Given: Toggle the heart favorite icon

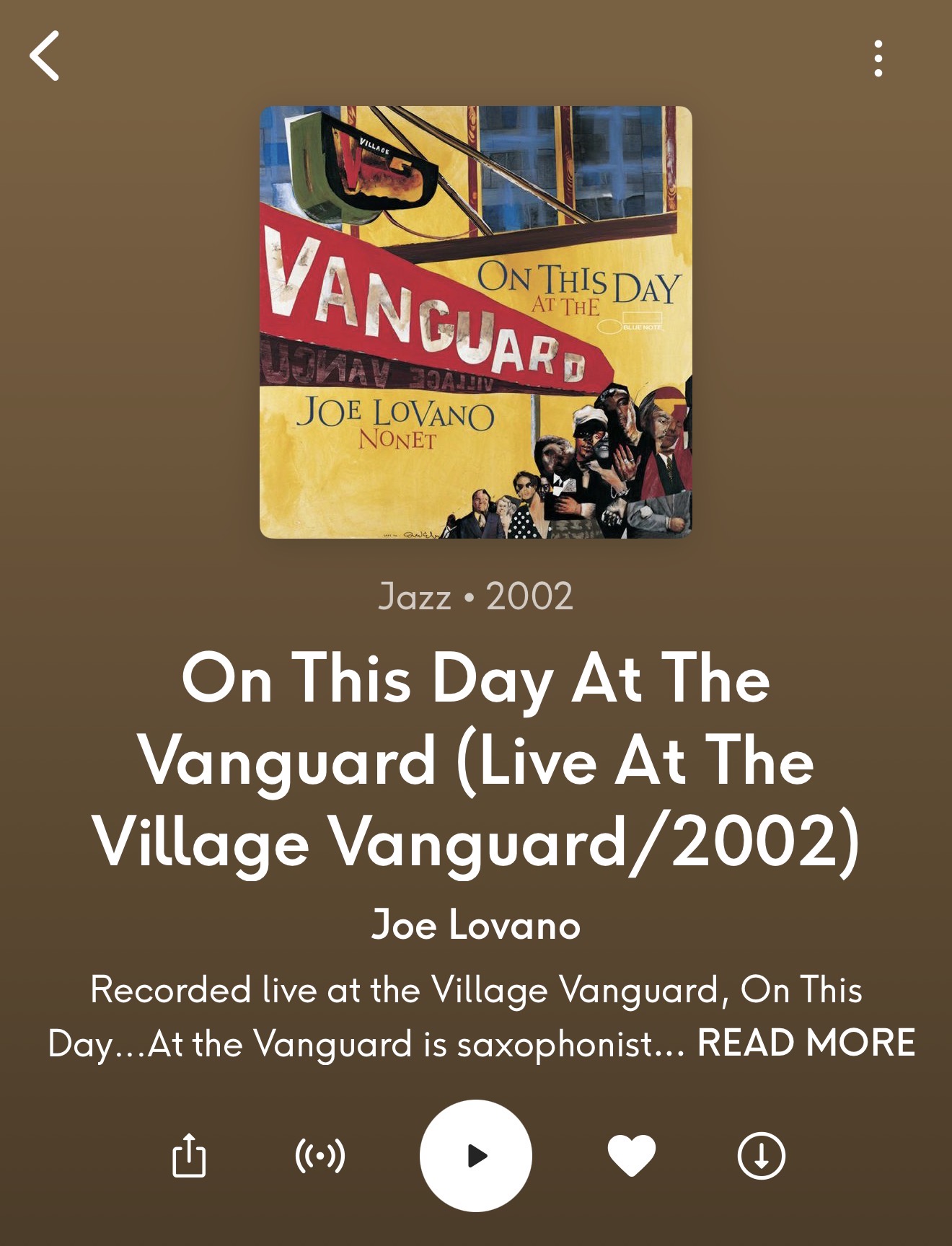Looking at the screenshot, I should pyautogui.click(x=632, y=1155).
